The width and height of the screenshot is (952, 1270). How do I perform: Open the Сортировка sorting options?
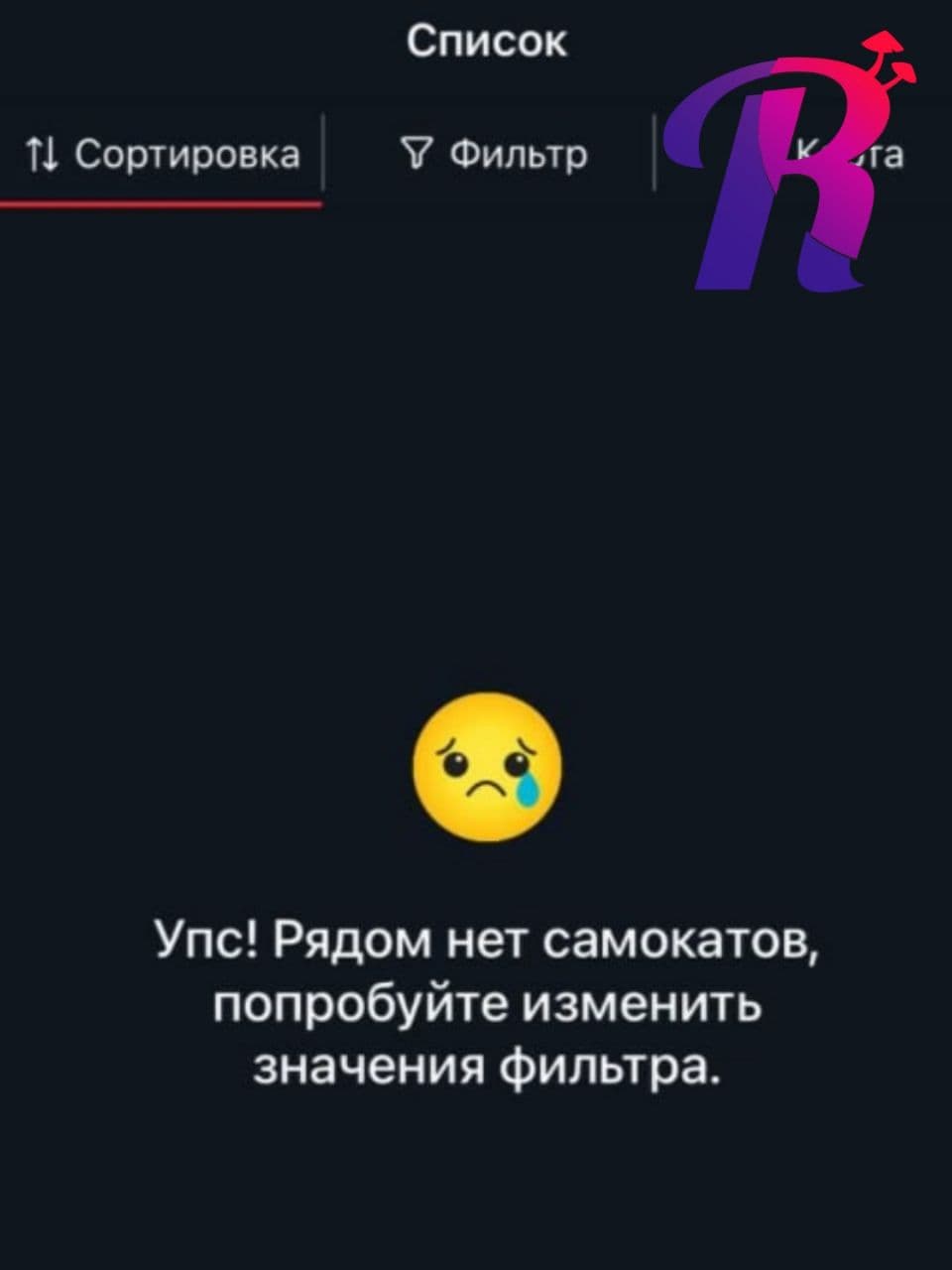pos(164,155)
